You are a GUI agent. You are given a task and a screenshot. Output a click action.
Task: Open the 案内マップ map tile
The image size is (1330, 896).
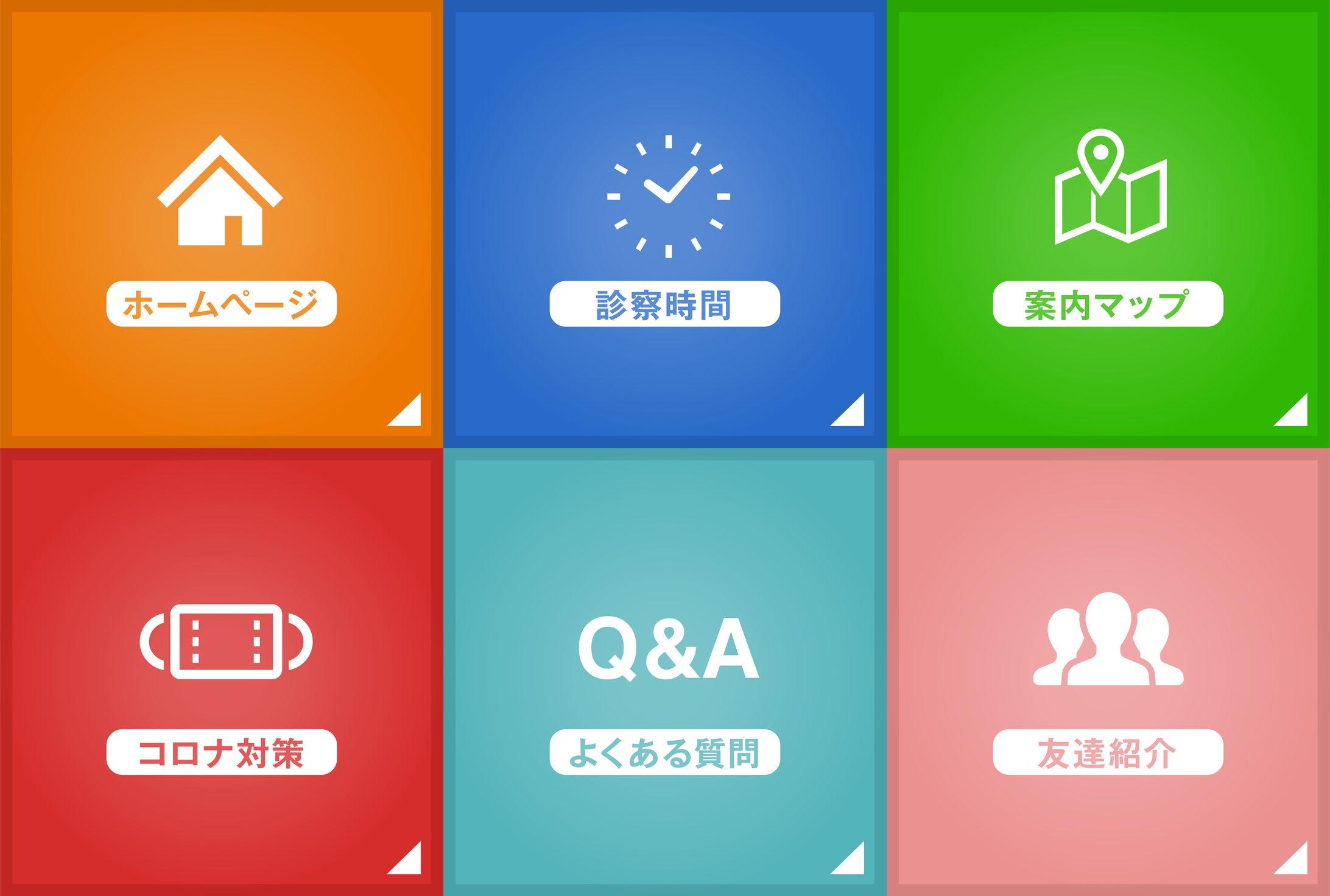1108,224
